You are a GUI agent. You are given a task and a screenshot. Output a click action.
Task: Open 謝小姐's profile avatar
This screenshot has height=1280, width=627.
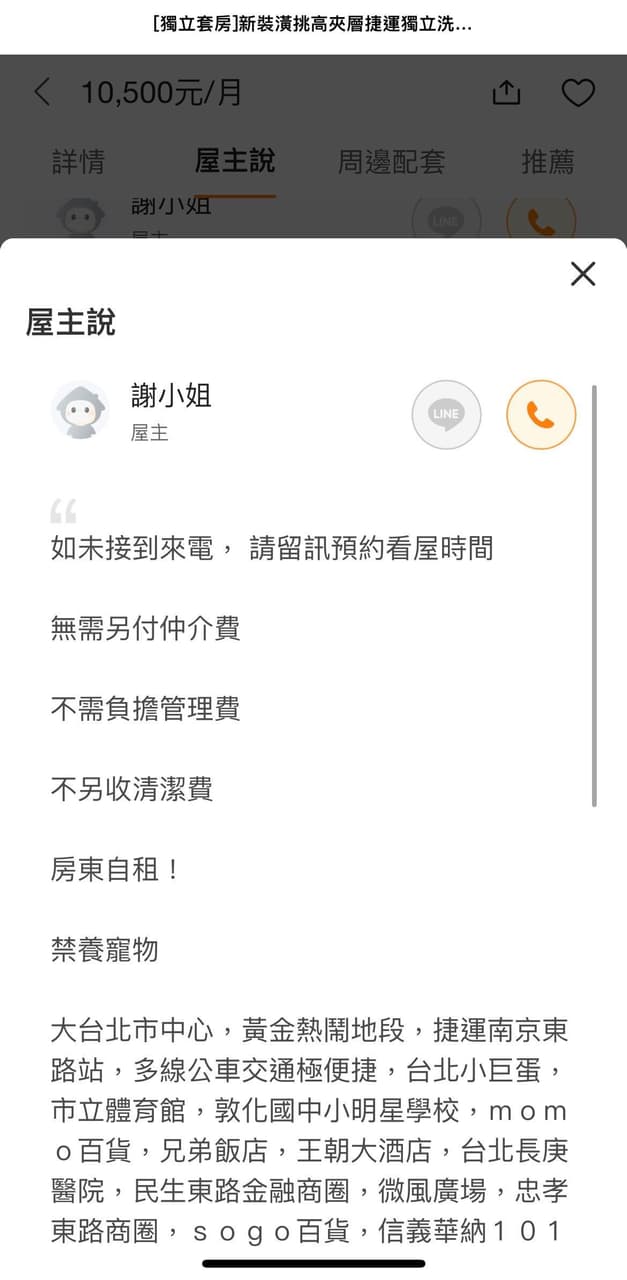(x=81, y=411)
